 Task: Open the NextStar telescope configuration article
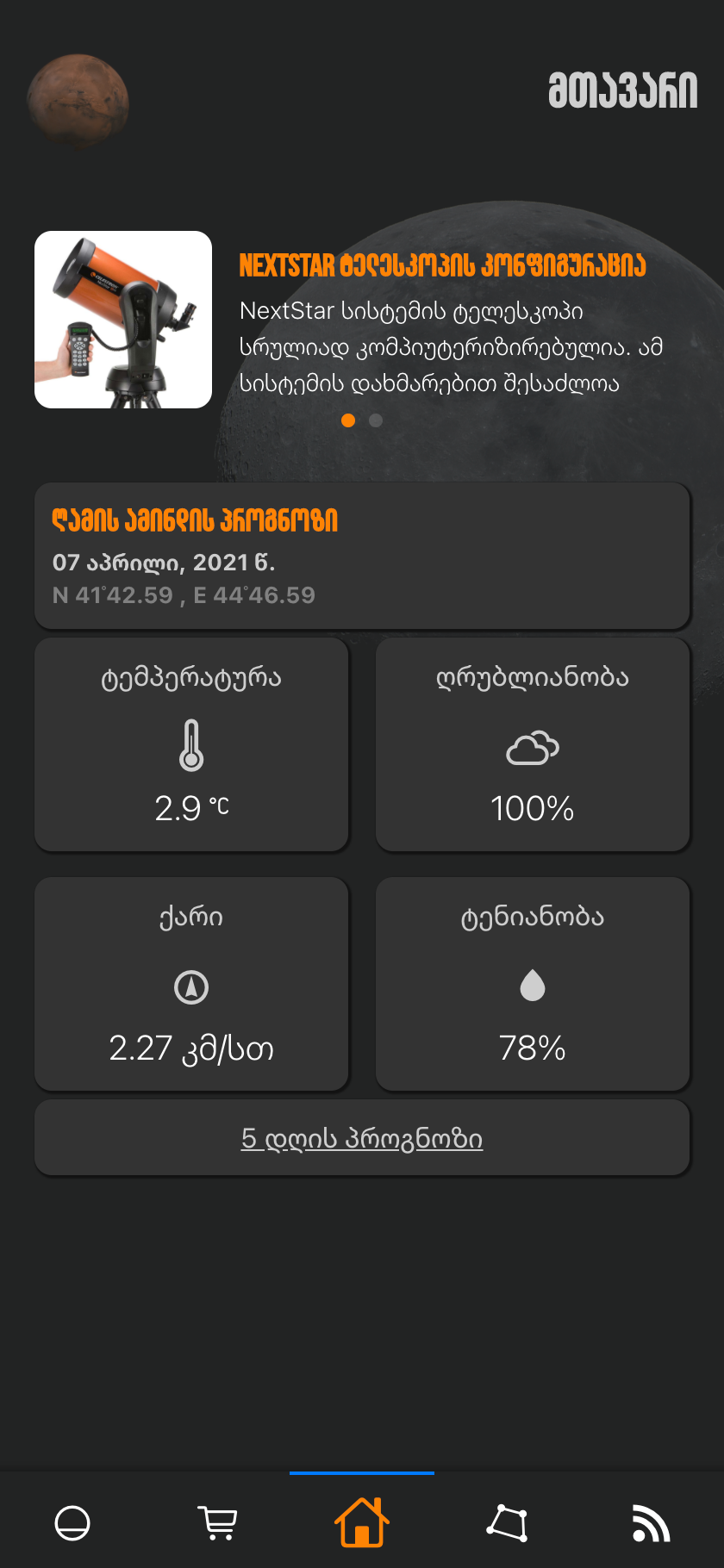[x=441, y=266]
